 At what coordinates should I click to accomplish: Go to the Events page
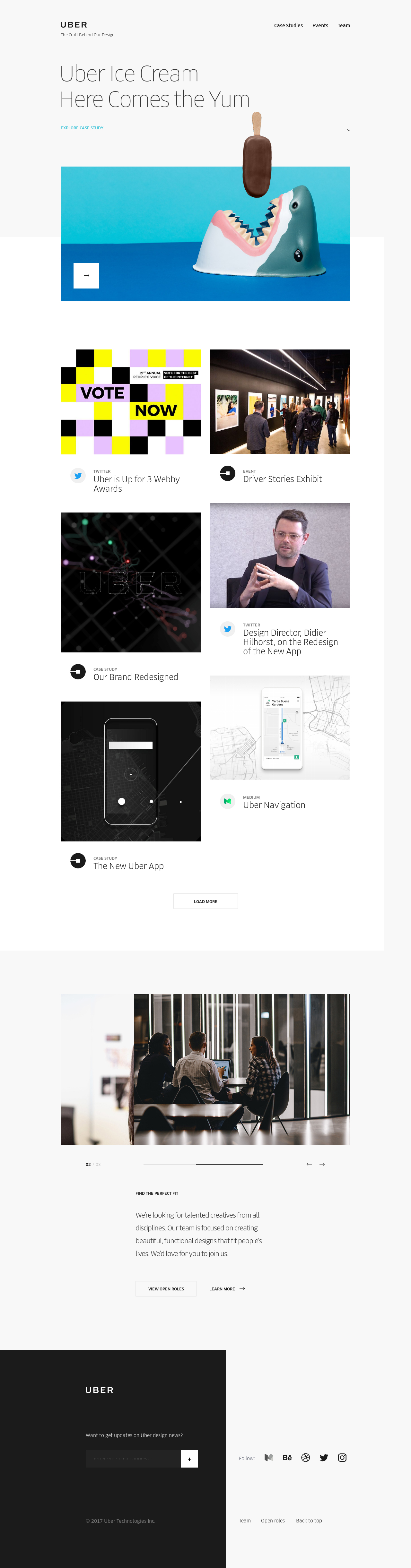tap(320, 26)
